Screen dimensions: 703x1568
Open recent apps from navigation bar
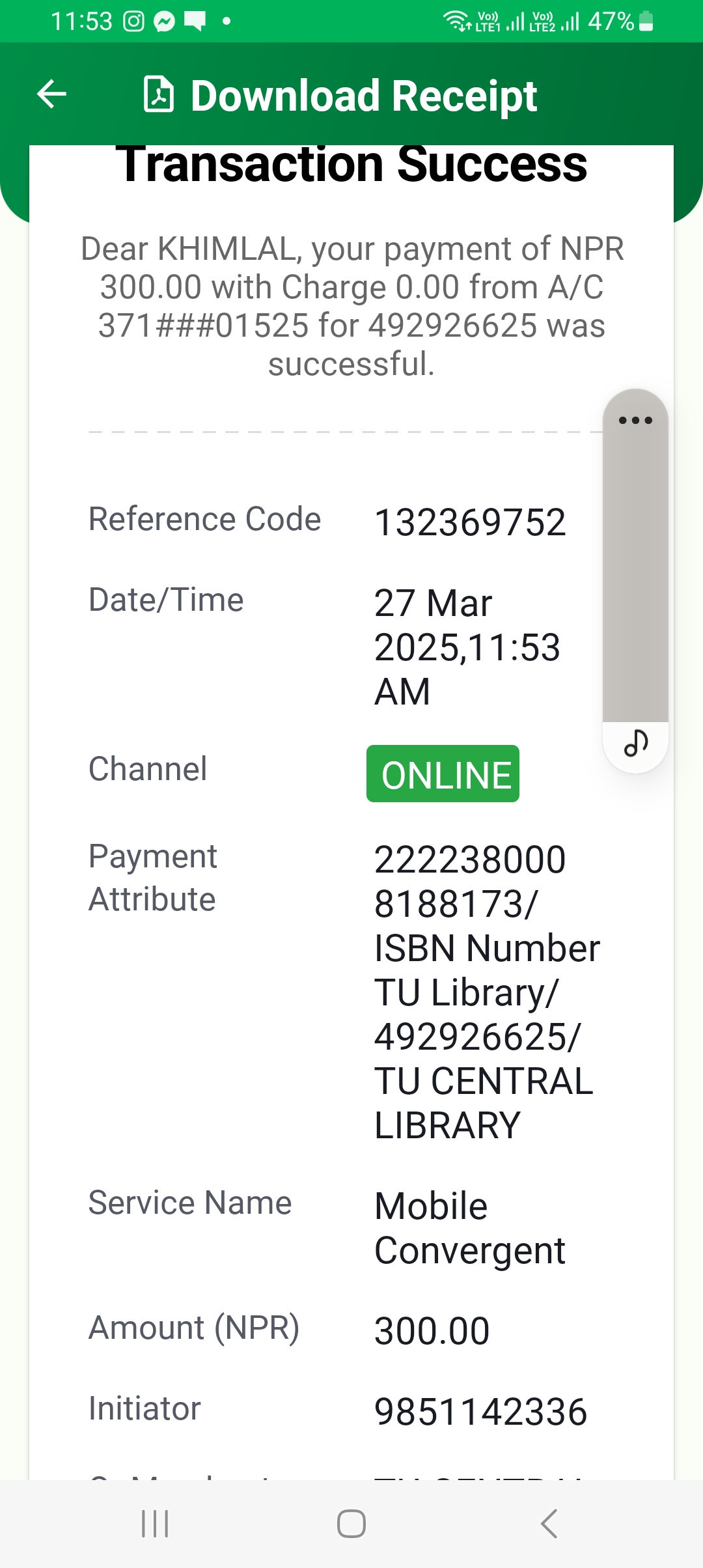click(x=155, y=1524)
